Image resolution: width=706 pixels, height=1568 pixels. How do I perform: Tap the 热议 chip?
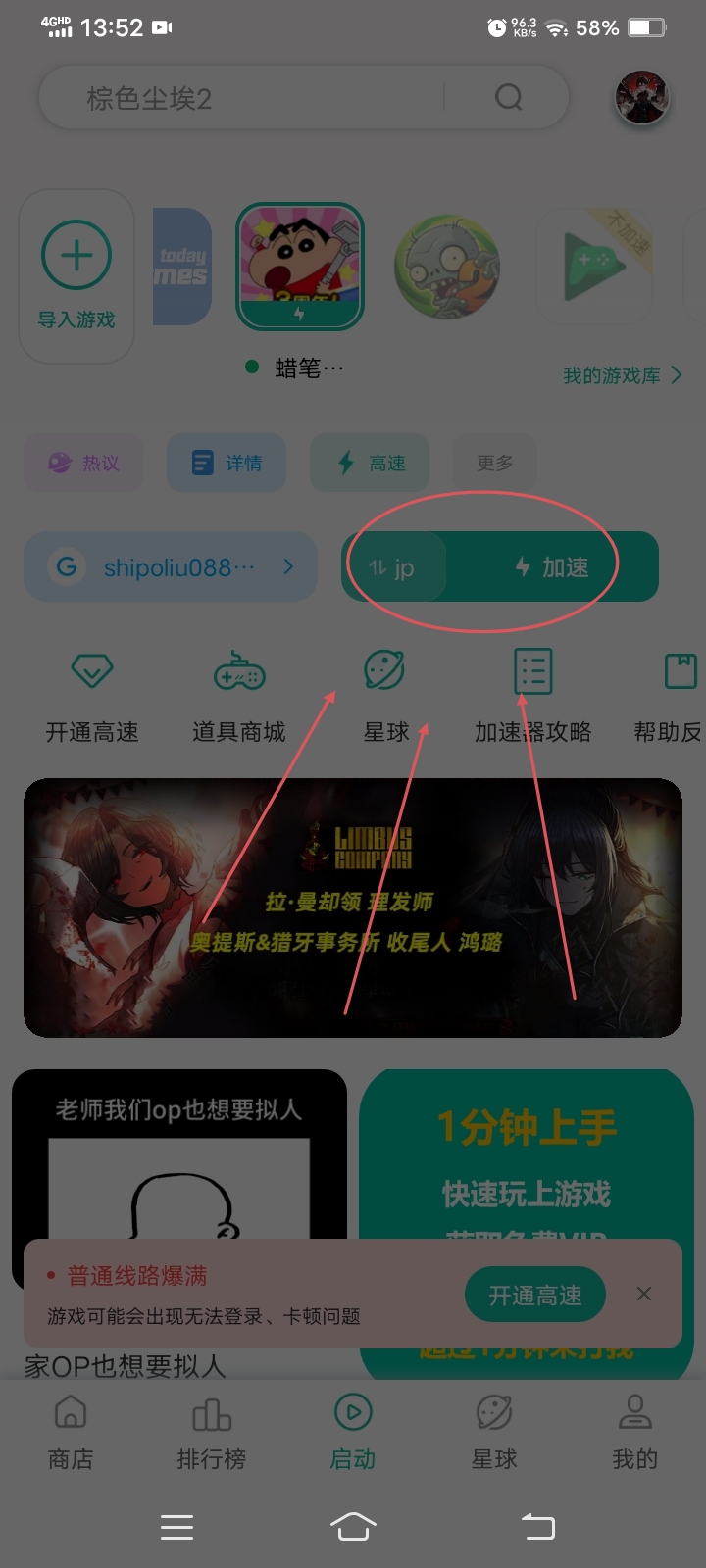(83, 463)
